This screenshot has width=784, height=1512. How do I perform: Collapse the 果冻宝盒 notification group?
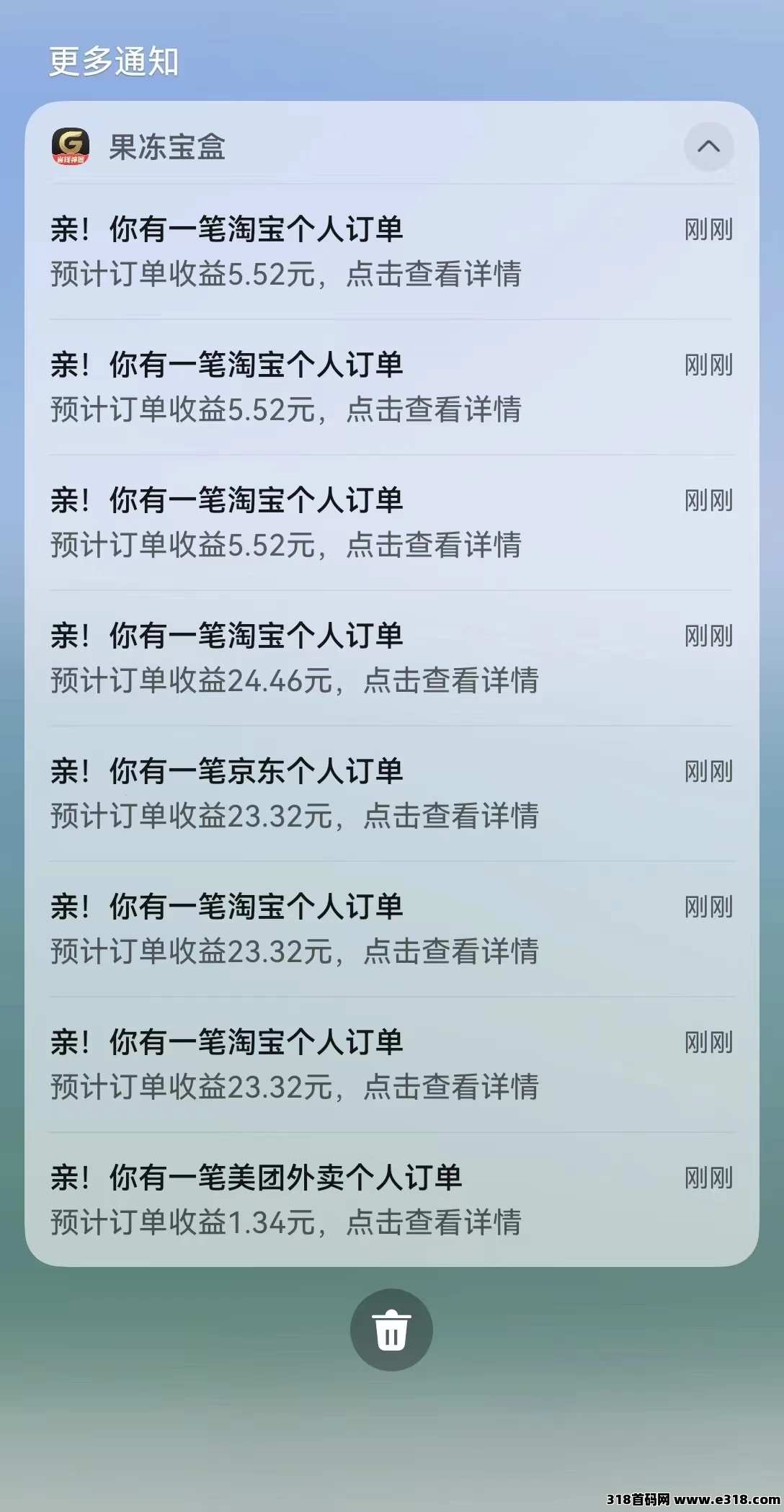click(x=708, y=147)
